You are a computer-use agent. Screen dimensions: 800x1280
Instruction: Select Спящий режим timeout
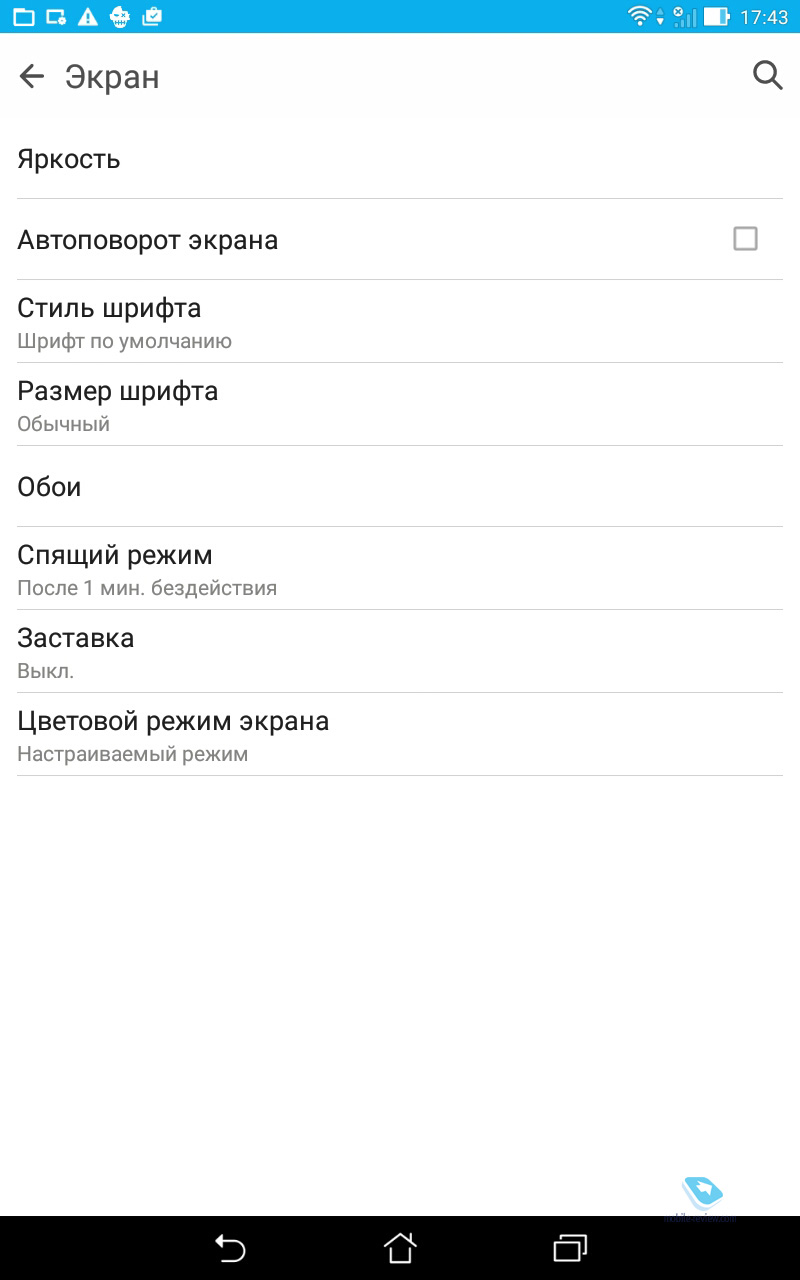point(400,569)
